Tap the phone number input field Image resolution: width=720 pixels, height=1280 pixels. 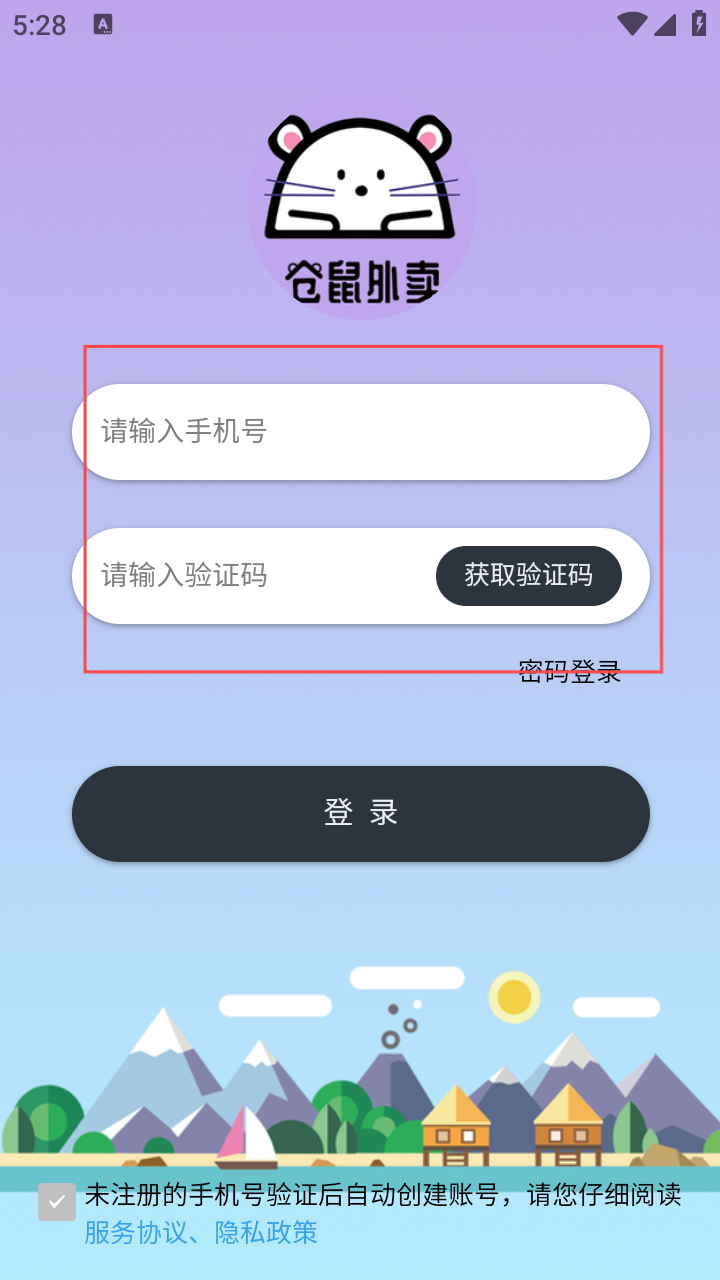pyautogui.click(x=360, y=432)
